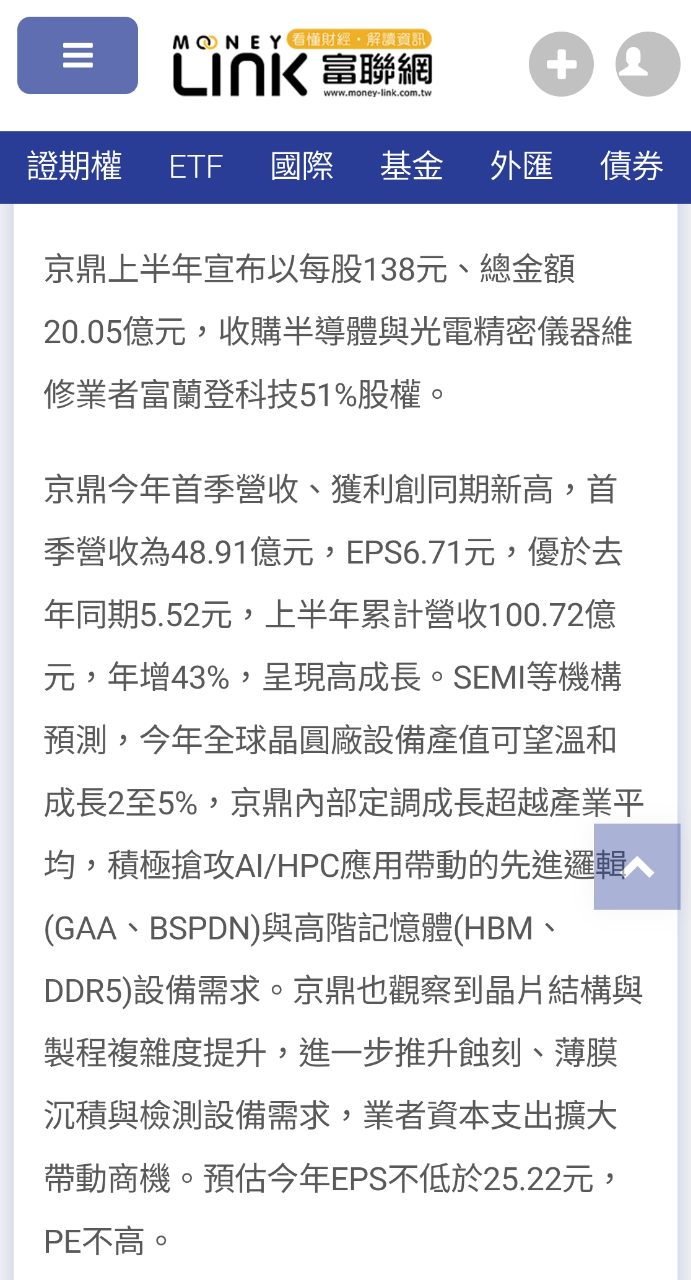
Task: Tap the plus icon in header
Action: [x=561, y=65]
